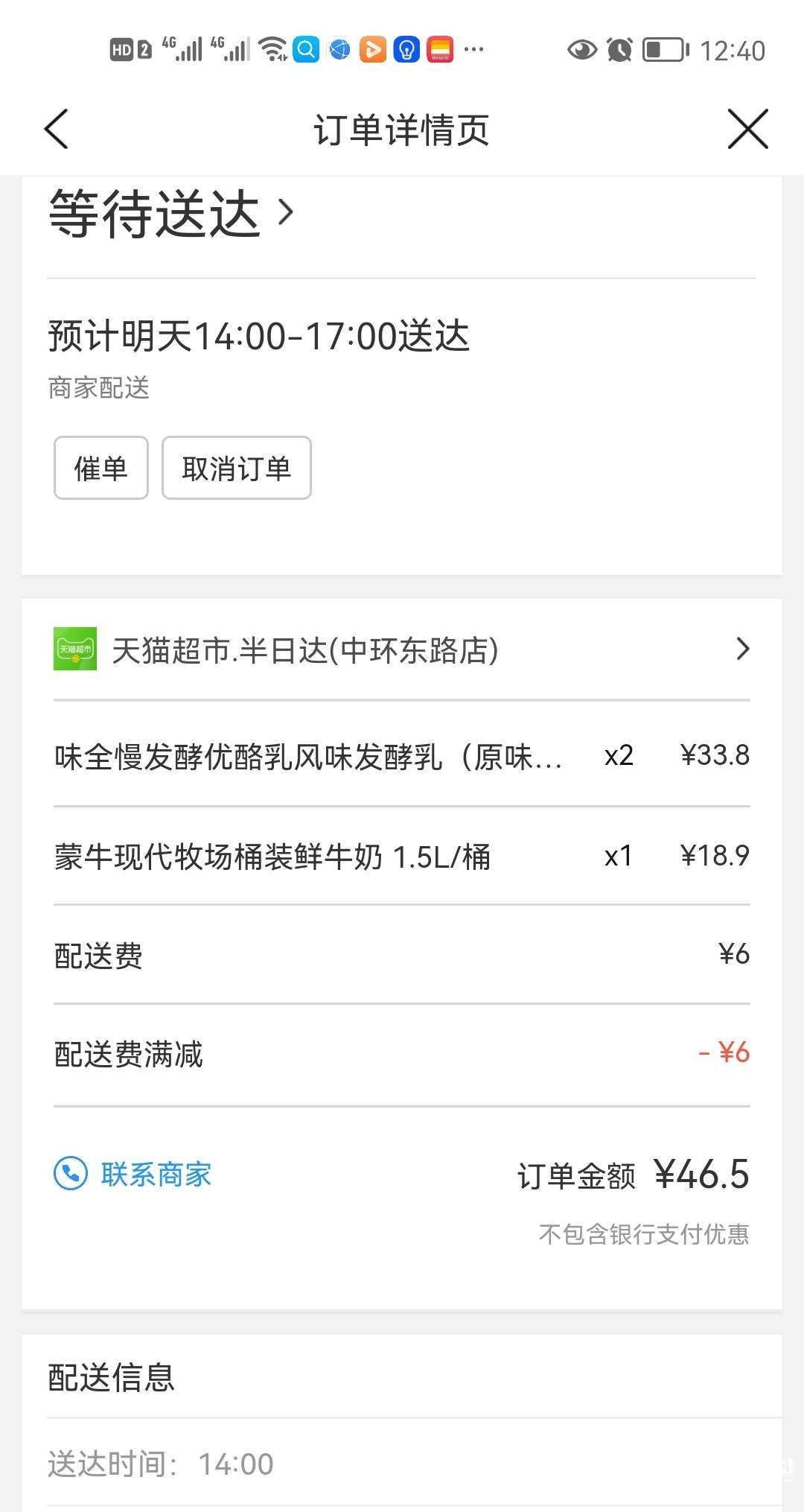Tap 催单 to rush the order
The image size is (804, 1512).
tap(101, 468)
